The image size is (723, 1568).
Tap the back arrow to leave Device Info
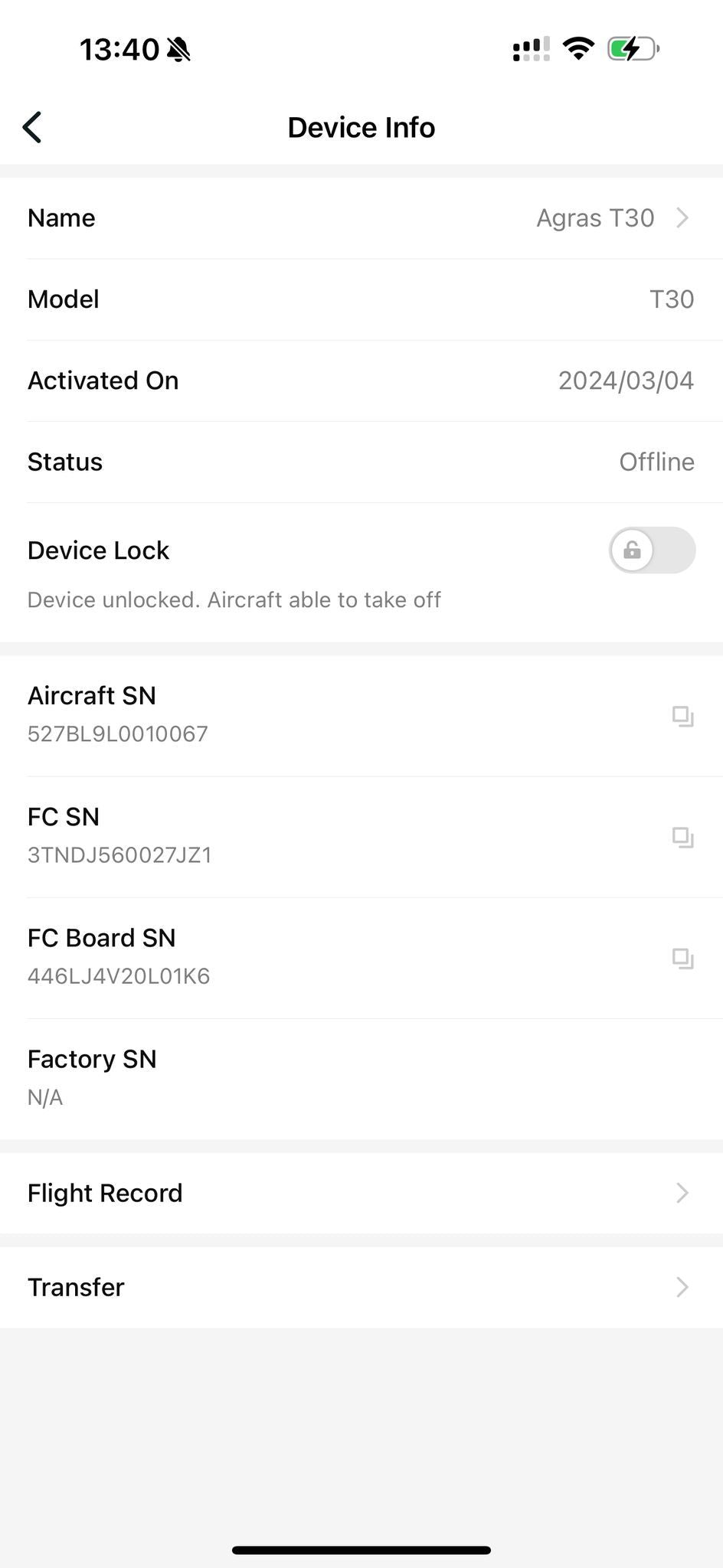32,126
